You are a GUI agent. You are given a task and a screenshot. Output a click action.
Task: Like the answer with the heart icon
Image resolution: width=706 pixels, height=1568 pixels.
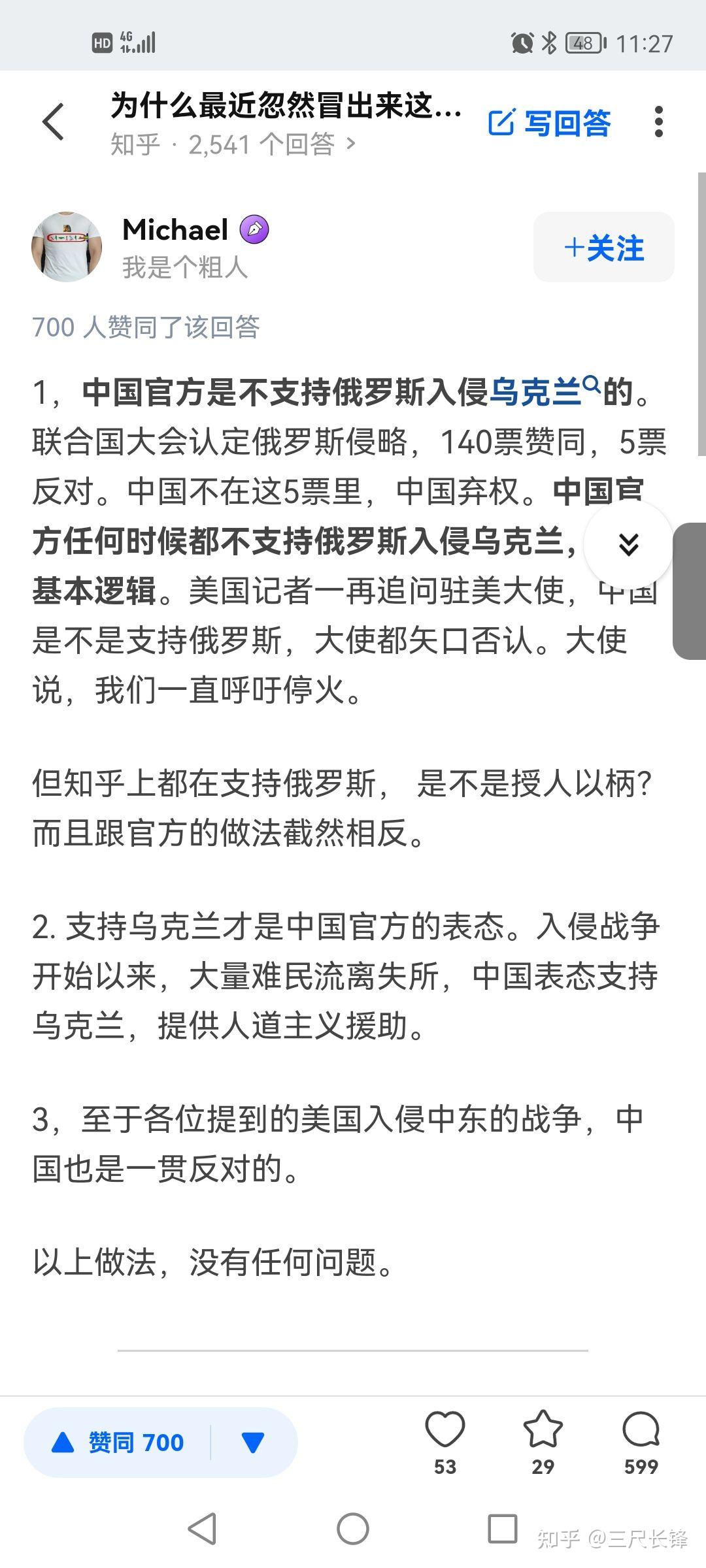[445, 1430]
